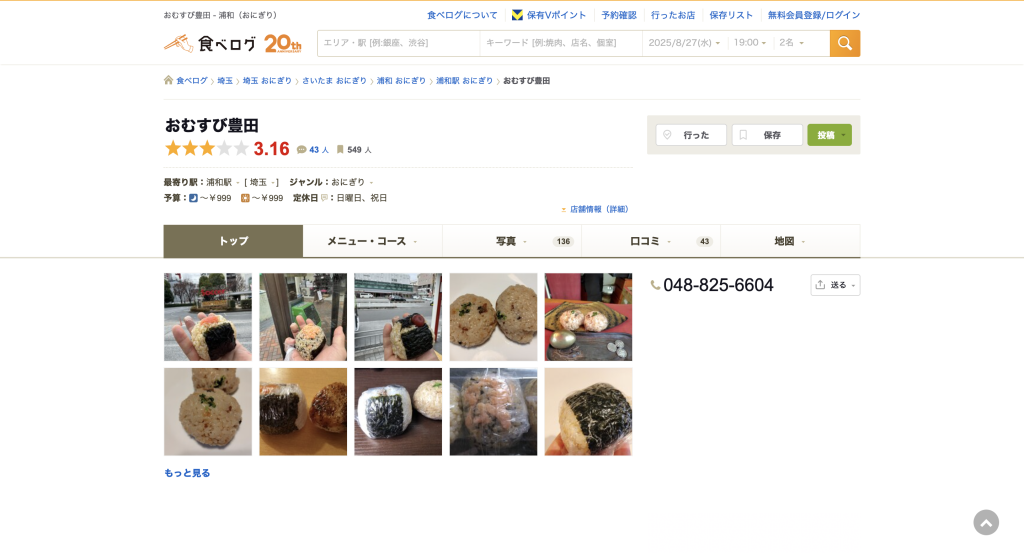The width and height of the screenshot is (1024, 553).
Task: Go to 浦和駅 おにぎり breadcrumb
Action: tap(464, 80)
